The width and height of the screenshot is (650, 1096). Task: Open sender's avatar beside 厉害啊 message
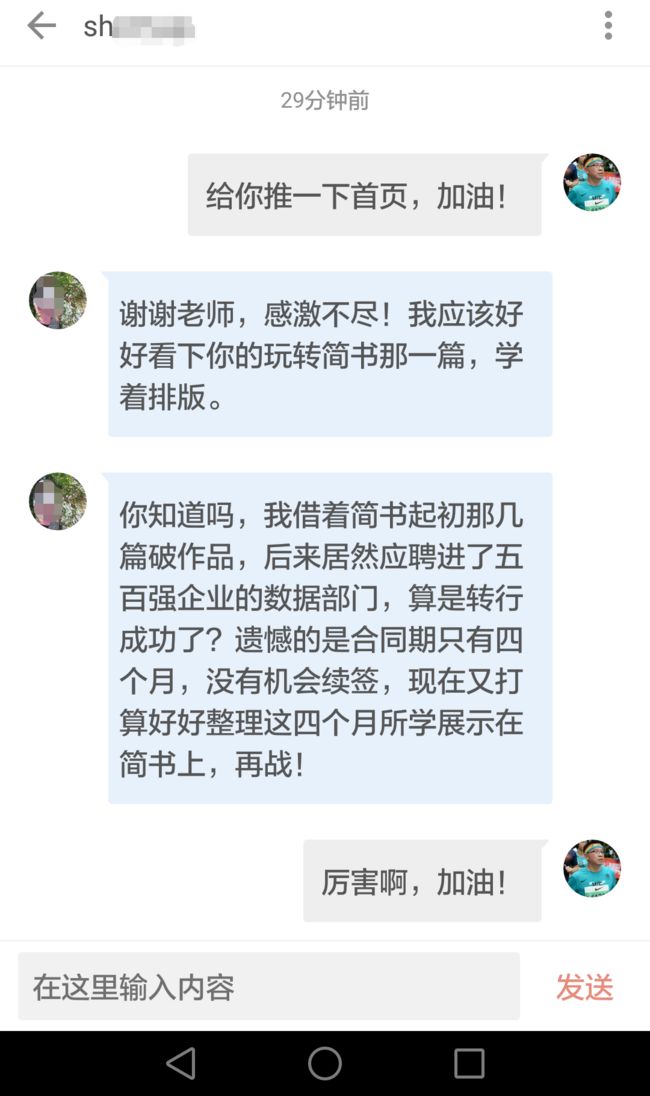tap(592, 868)
